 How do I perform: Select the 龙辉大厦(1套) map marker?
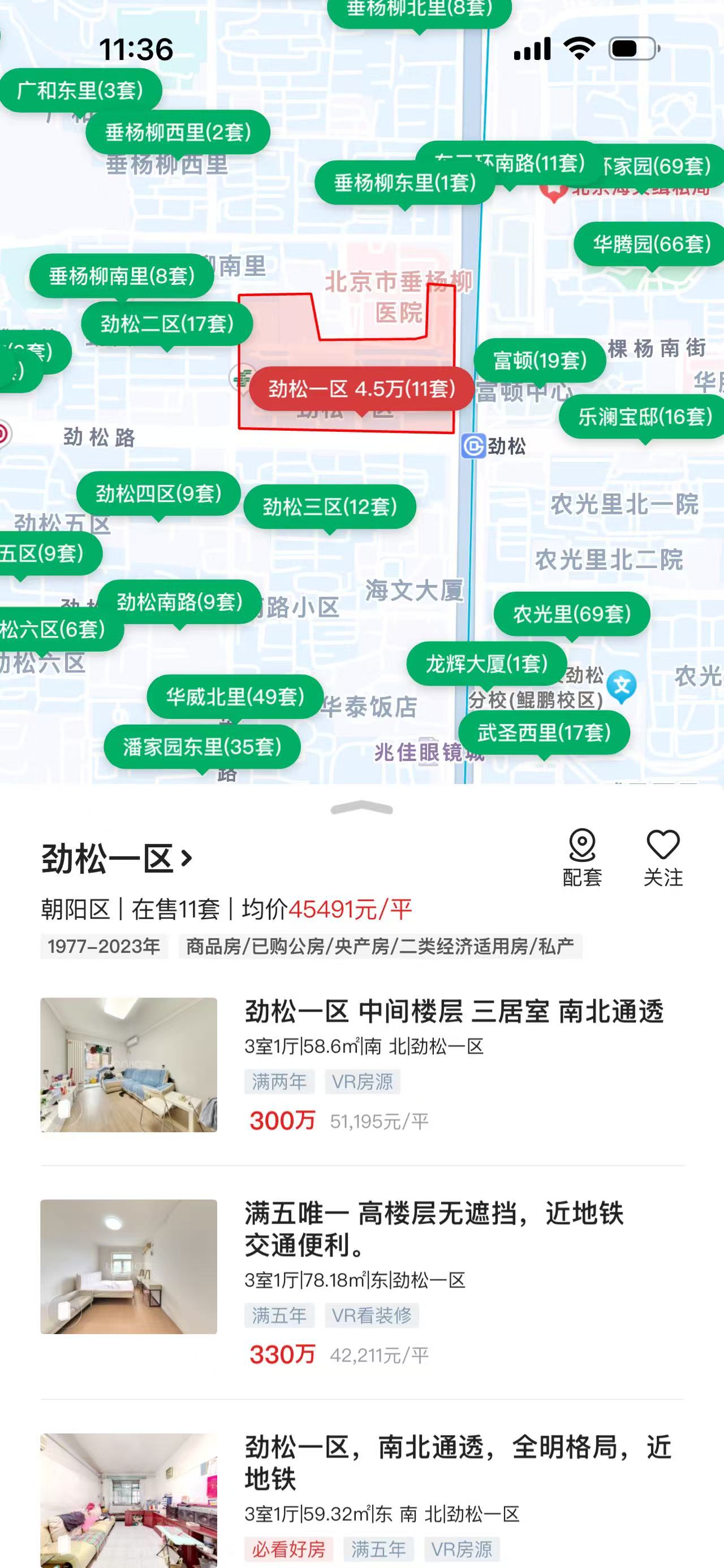coord(486,664)
